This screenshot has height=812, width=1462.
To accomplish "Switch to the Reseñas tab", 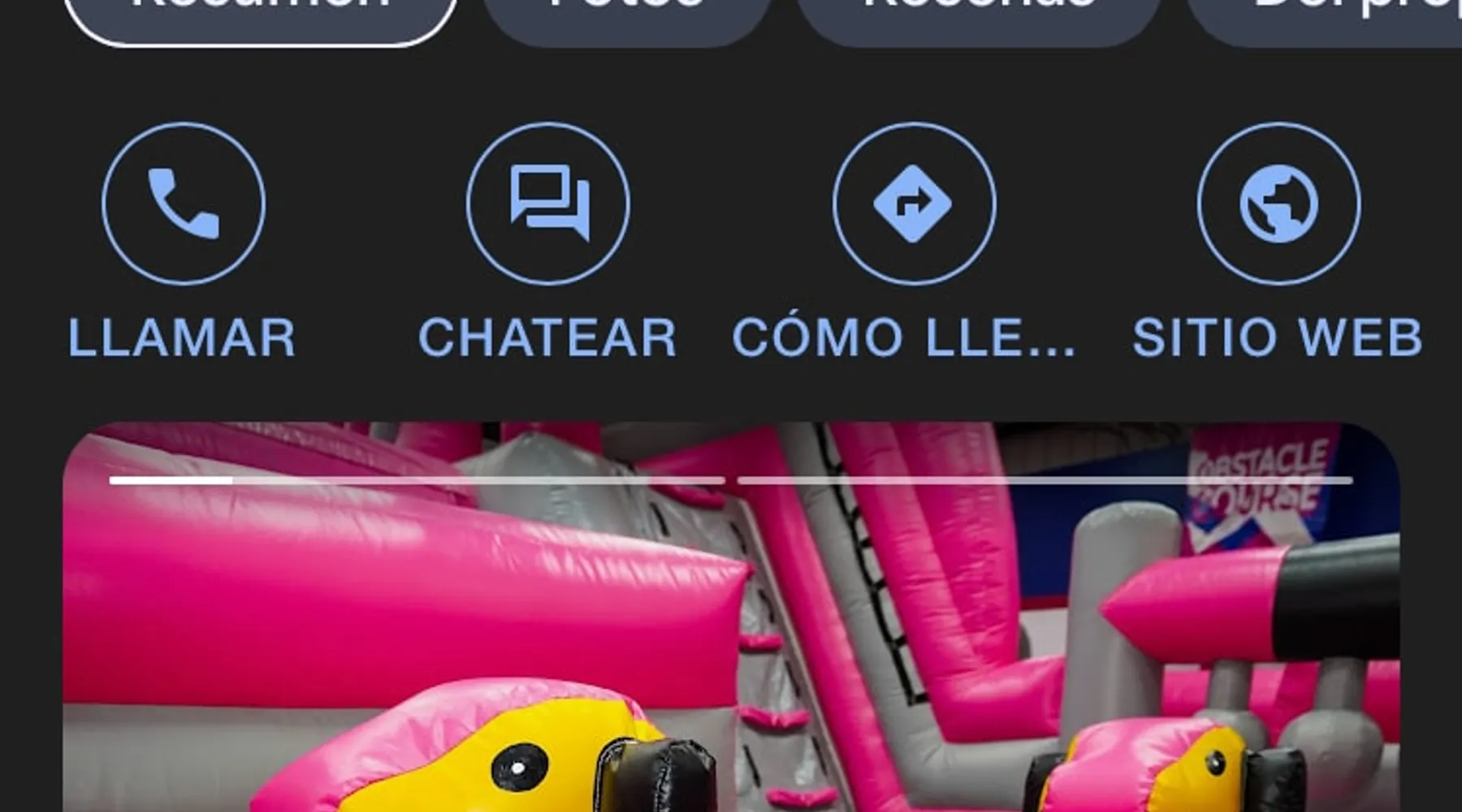I will click(979, 16).
